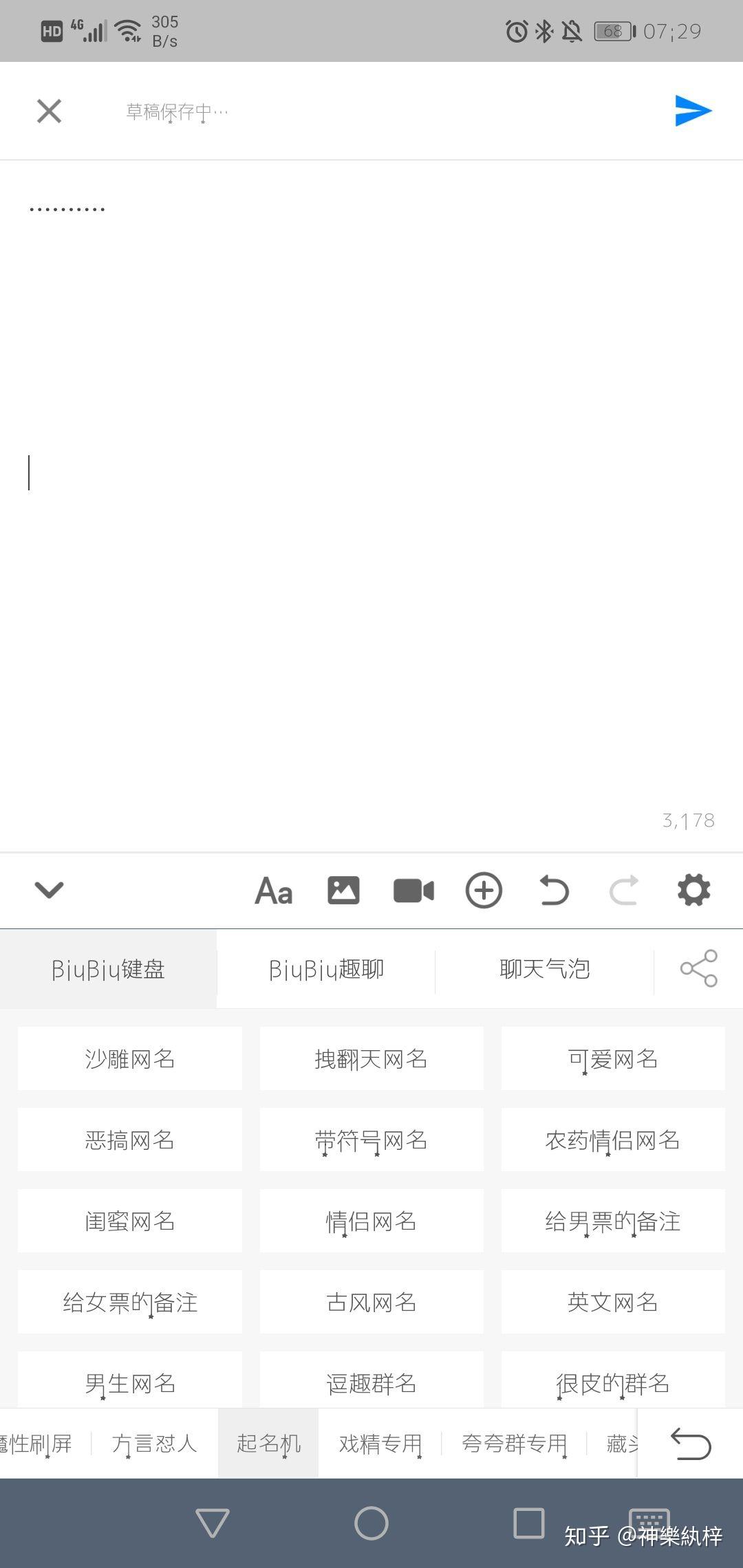
Task: Switch to the 聊天气泡 tab
Action: [544, 969]
